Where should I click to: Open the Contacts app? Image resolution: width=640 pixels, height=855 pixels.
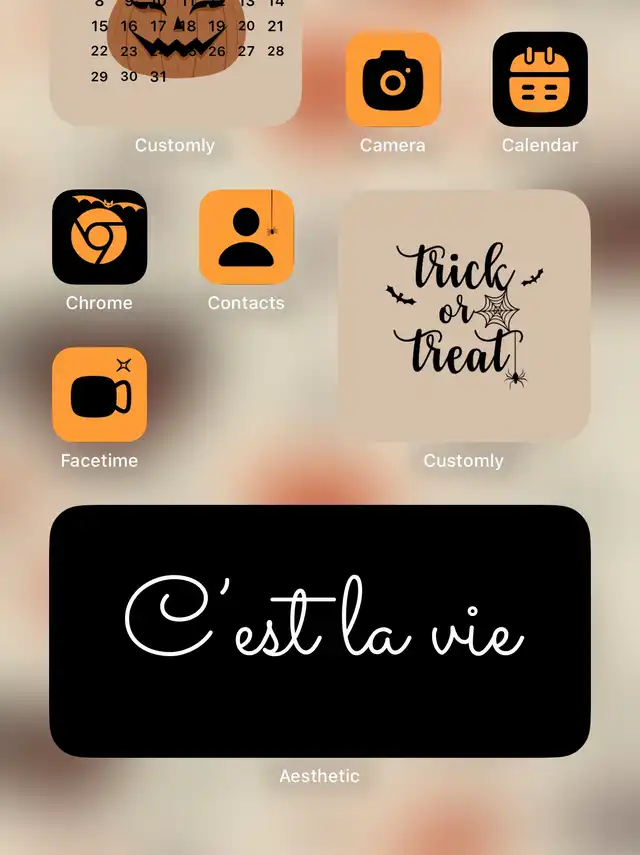[x=246, y=238]
